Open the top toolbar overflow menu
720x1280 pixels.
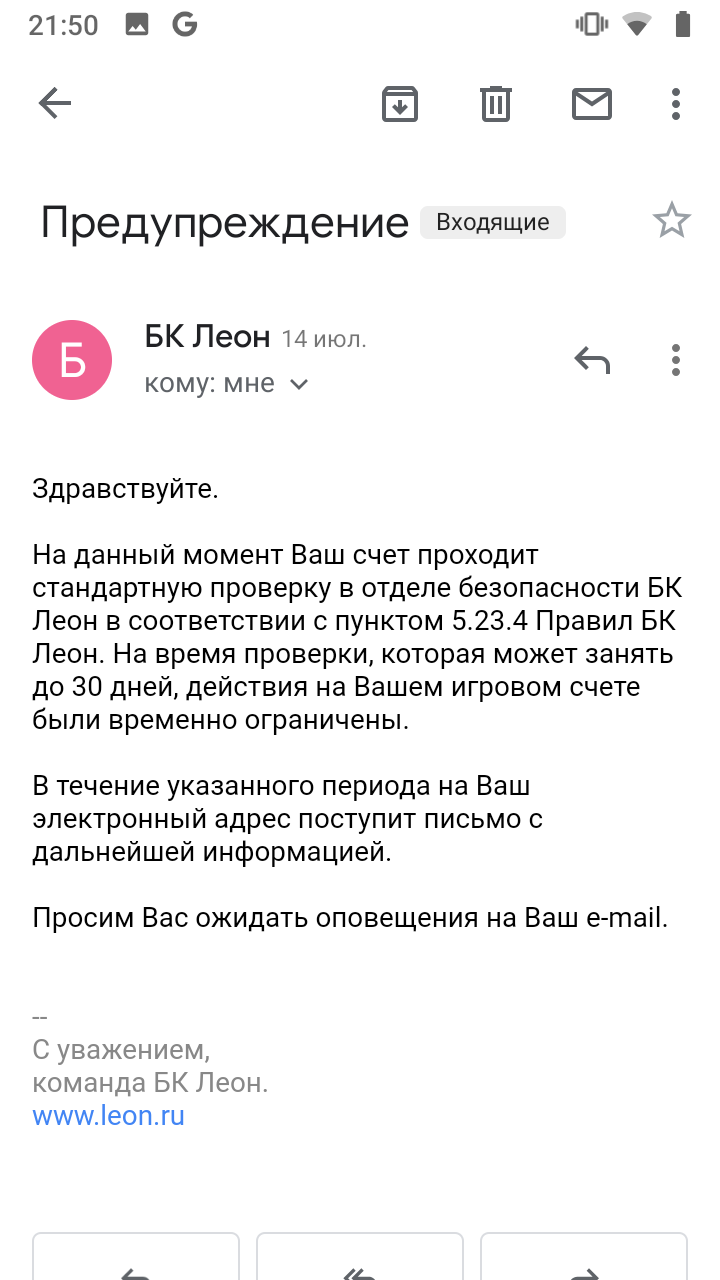click(676, 104)
